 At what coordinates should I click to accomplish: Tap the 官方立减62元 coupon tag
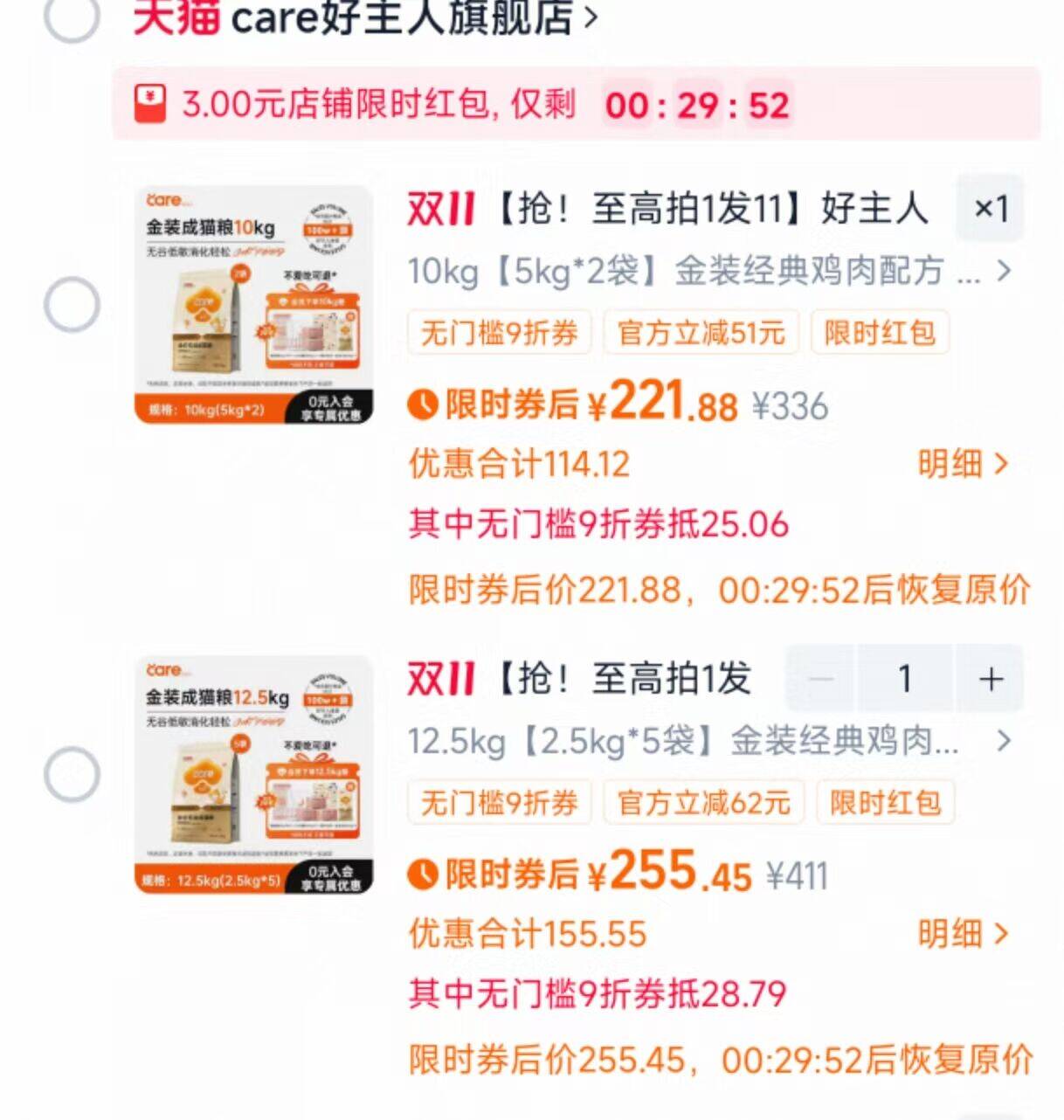pos(703,802)
